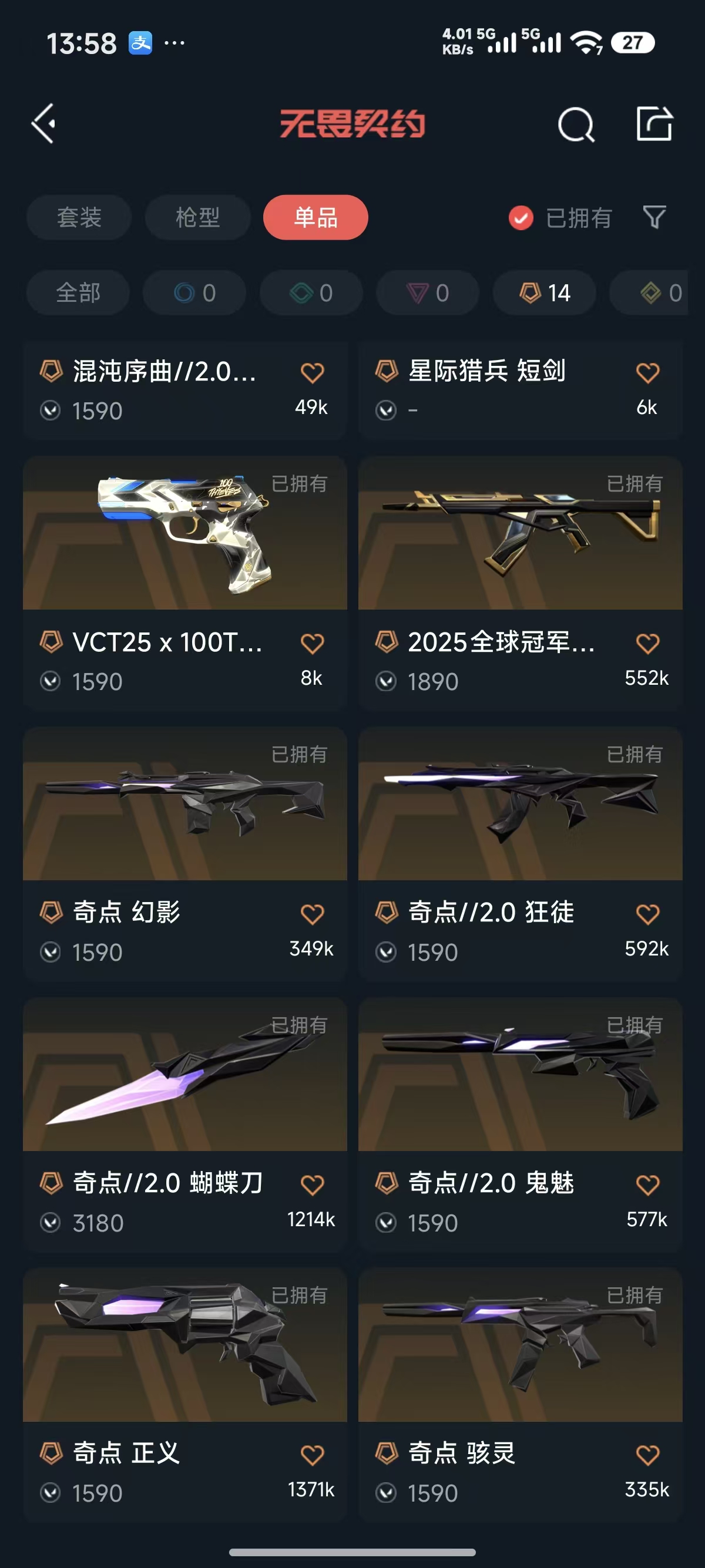Select the tier chip showing 14

click(544, 293)
